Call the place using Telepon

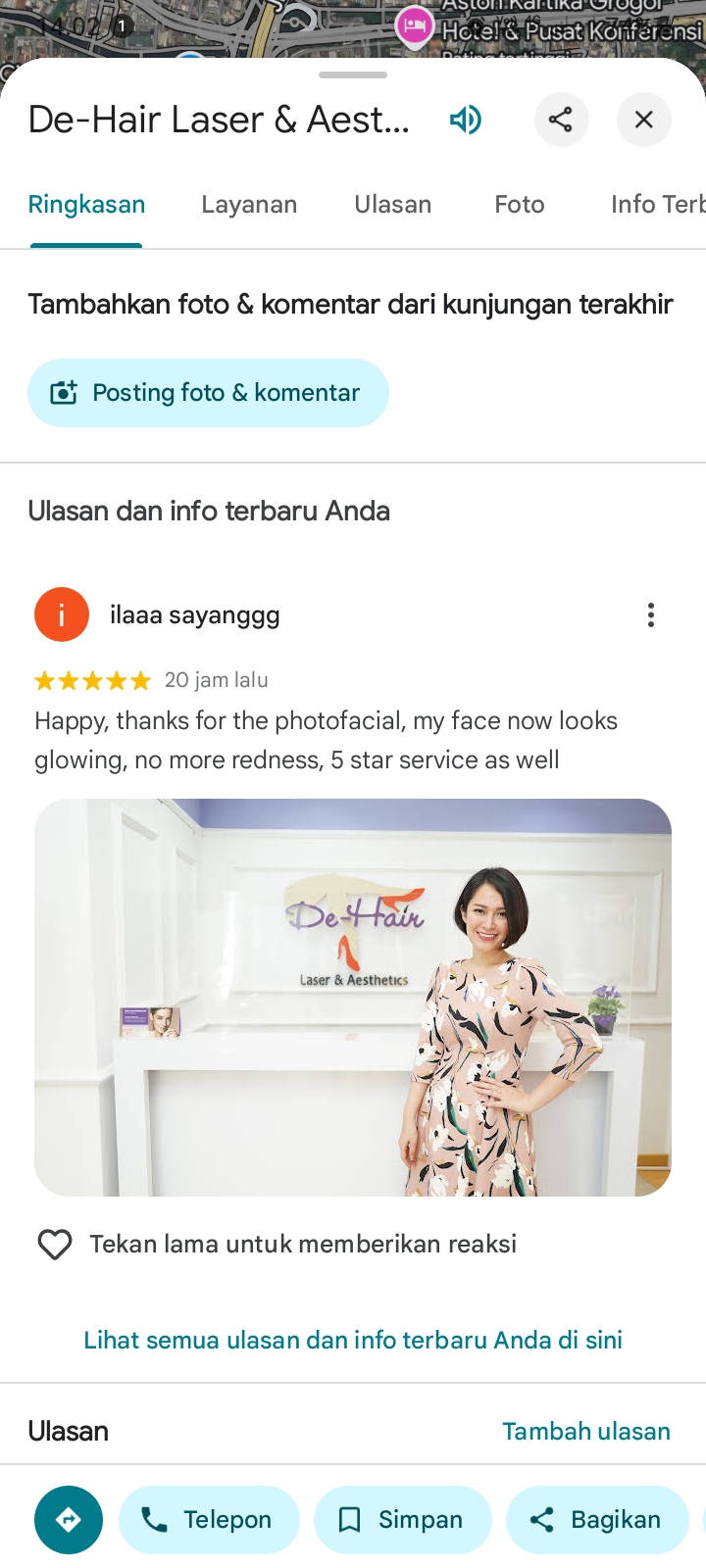point(209,1520)
